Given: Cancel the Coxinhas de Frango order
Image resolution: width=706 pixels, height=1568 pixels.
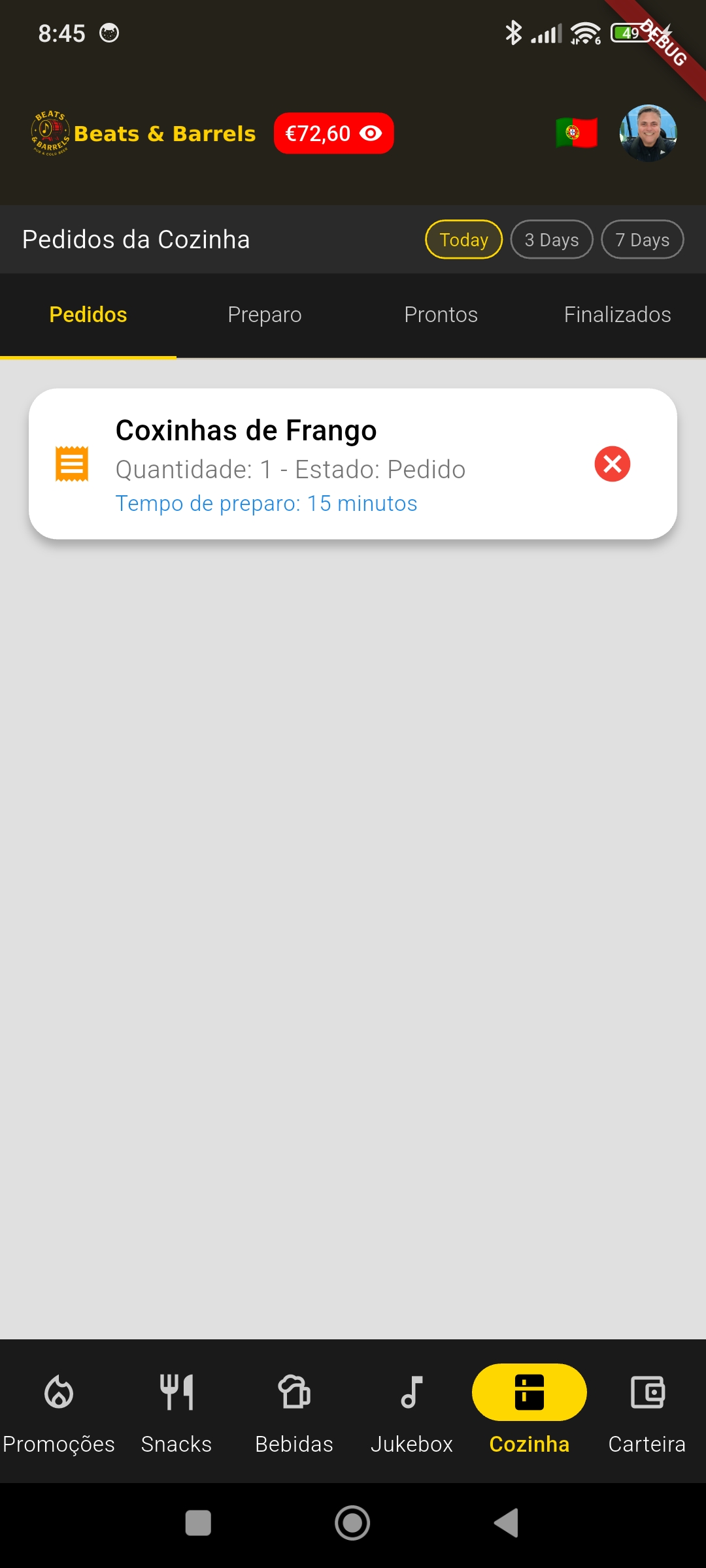Looking at the screenshot, I should (x=612, y=465).
